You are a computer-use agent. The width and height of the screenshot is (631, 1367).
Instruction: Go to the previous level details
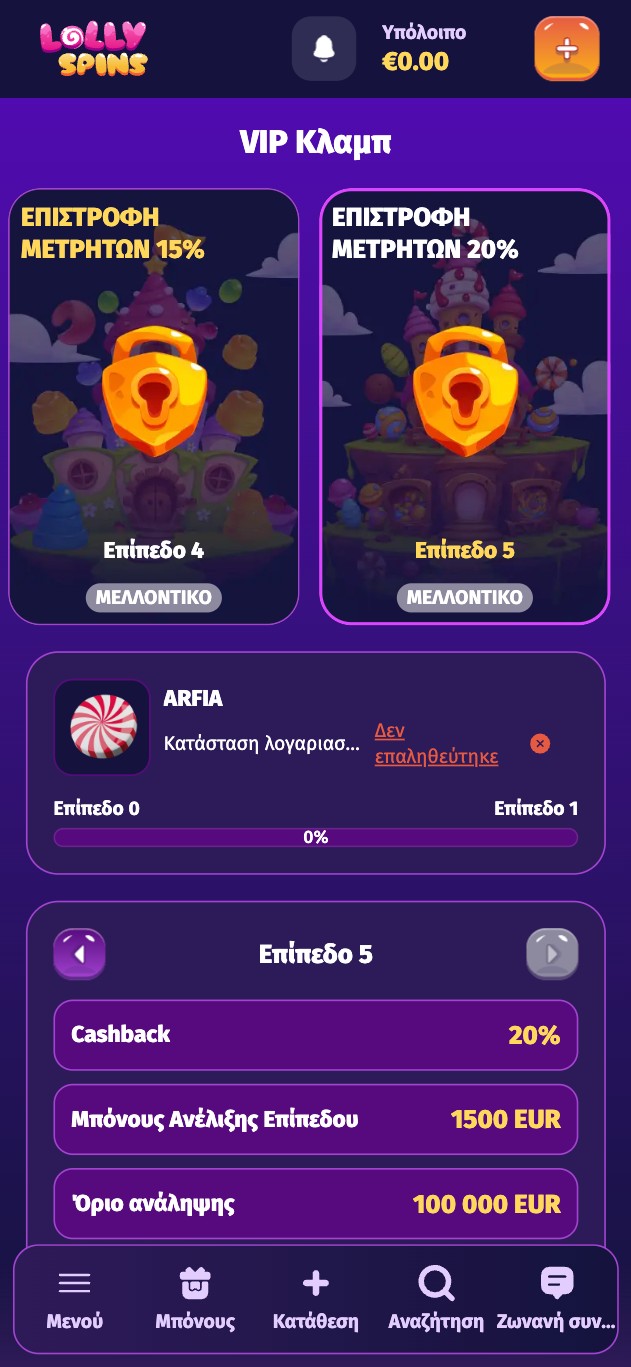click(x=79, y=954)
